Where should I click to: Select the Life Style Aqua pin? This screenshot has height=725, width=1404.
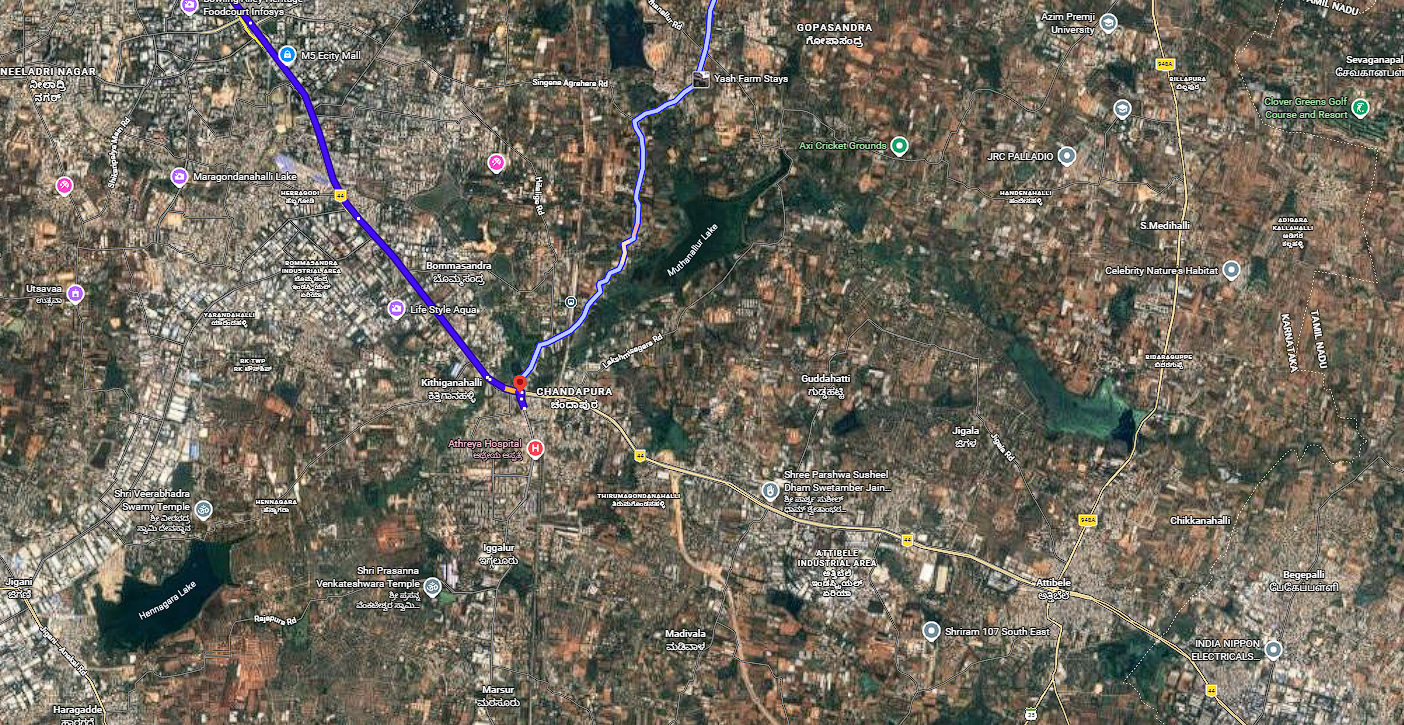[x=397, y=308]
